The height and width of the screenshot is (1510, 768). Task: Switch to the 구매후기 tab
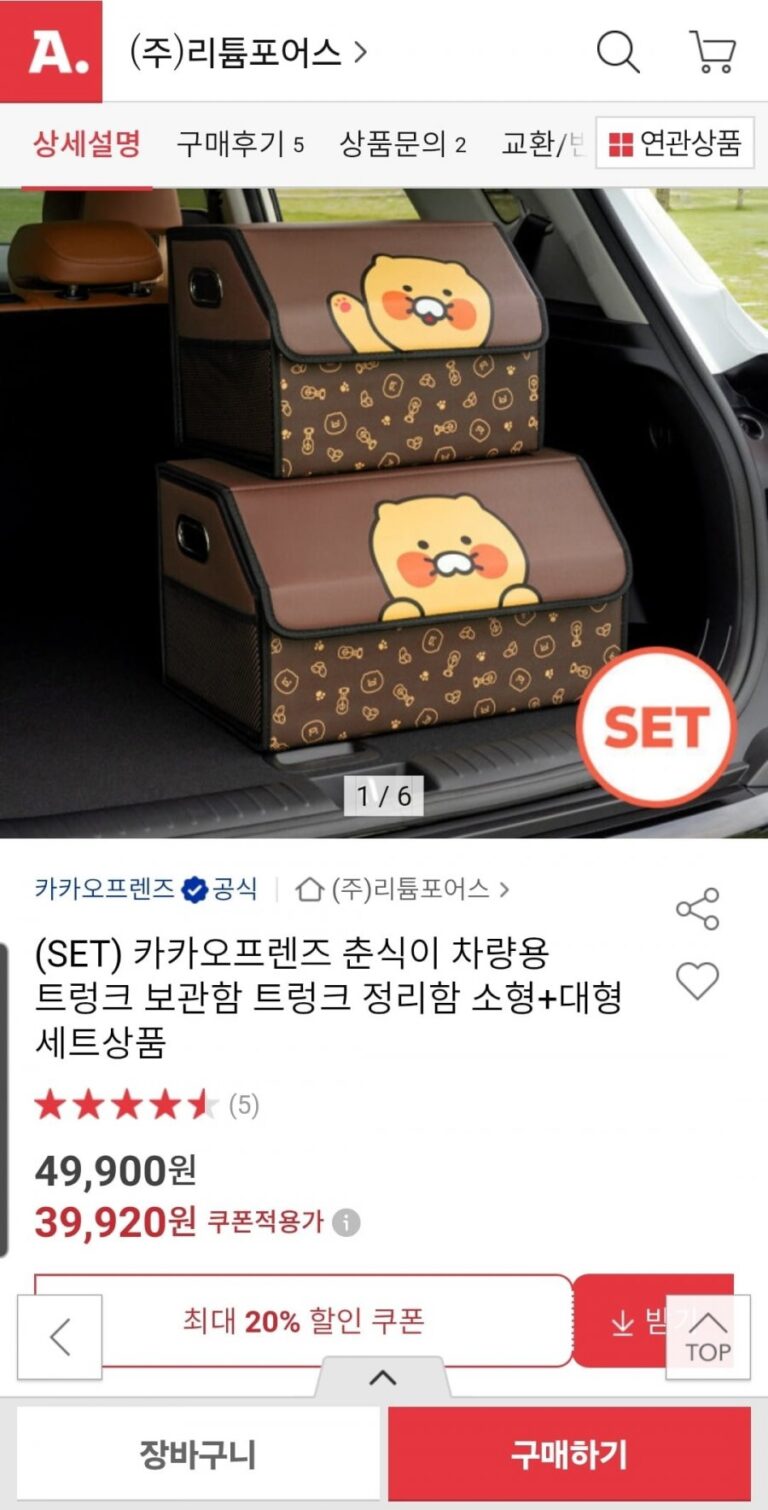tap(240, 144)
